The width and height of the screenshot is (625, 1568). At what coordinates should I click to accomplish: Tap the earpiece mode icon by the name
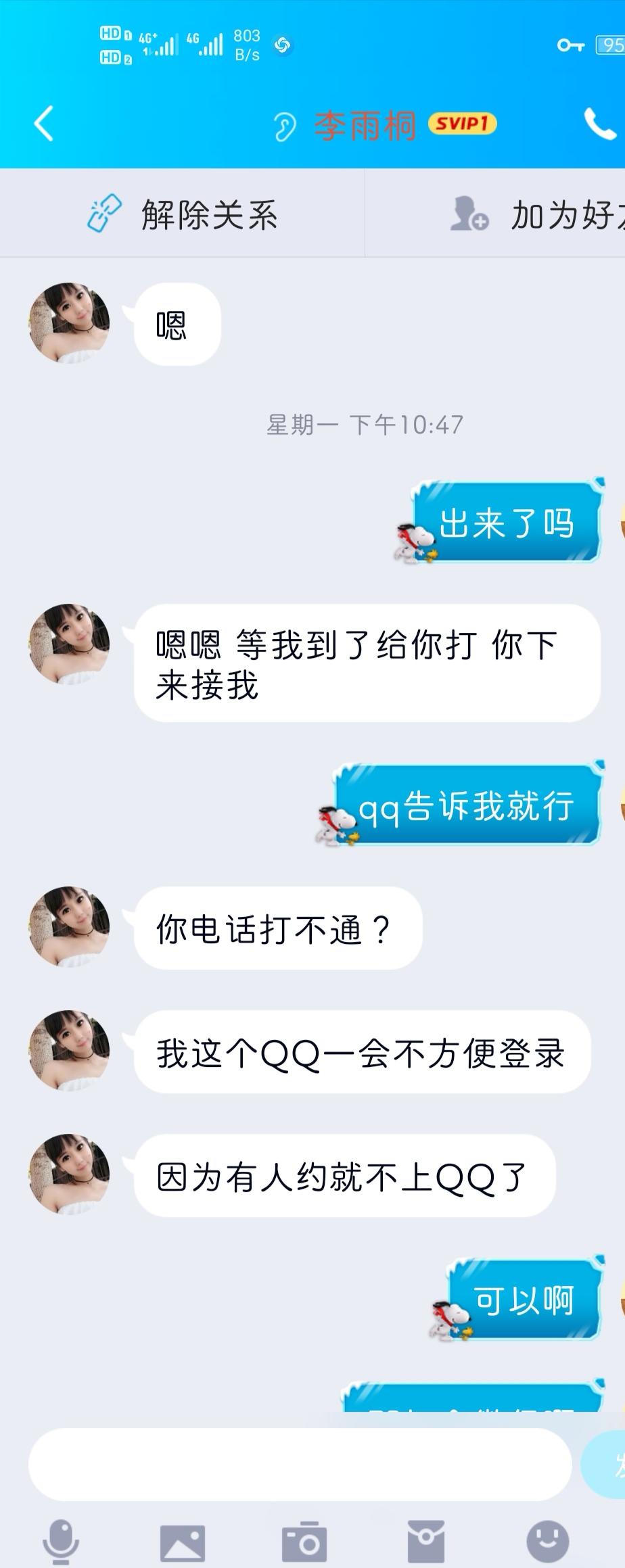[x=285, y=126]
